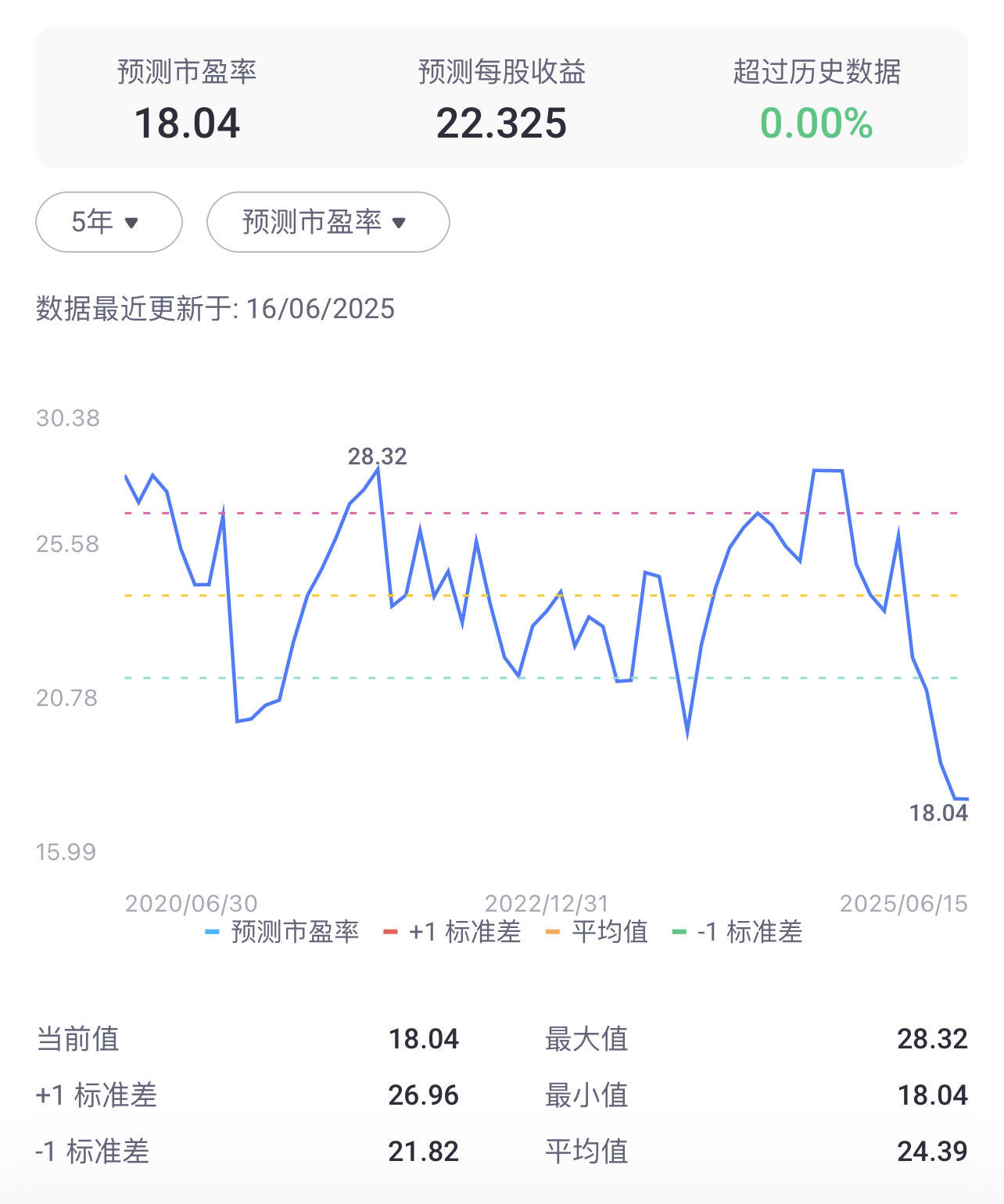Toggle the 平均值 legend line
The image size is (1004, 1204).
click(x=597, y=932)
